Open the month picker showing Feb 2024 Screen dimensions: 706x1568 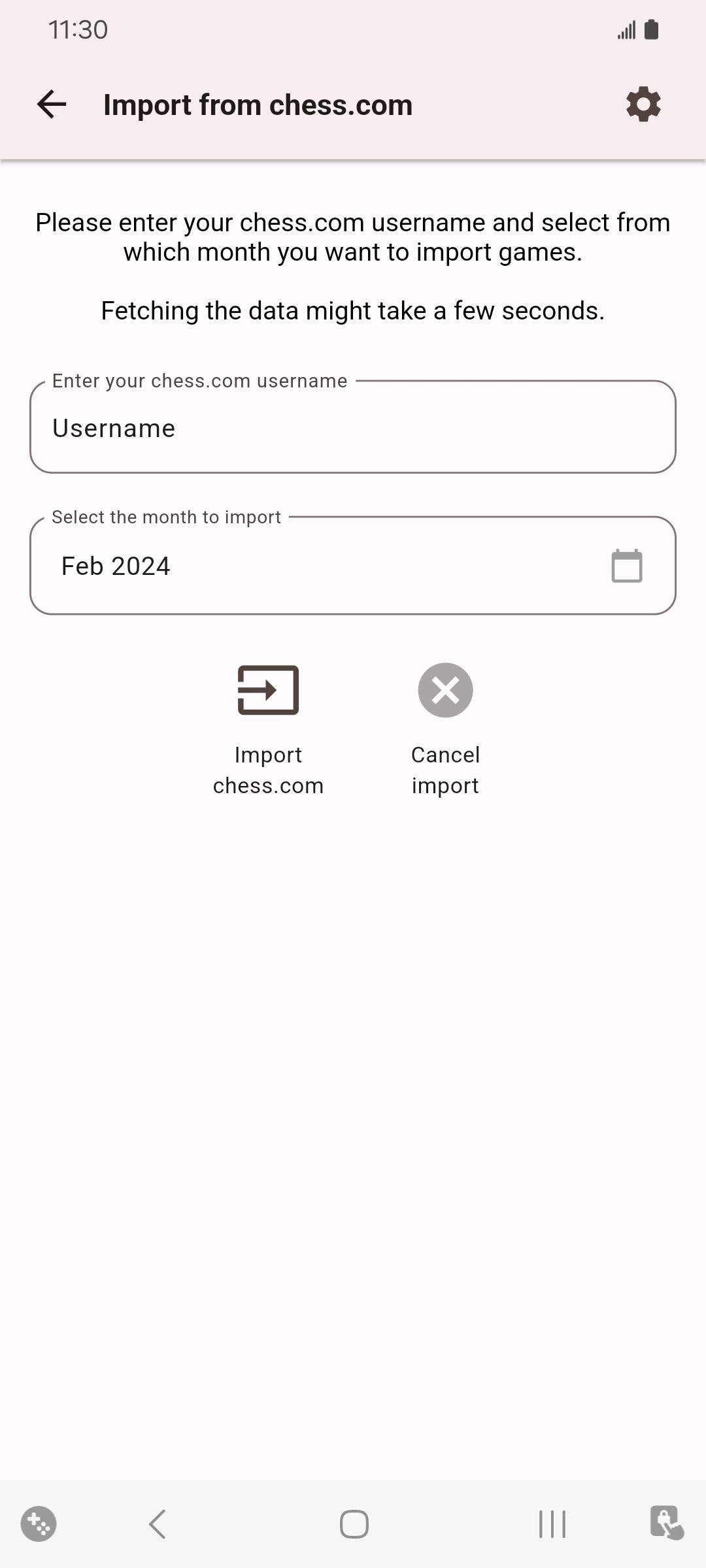[x=353, y=566]
